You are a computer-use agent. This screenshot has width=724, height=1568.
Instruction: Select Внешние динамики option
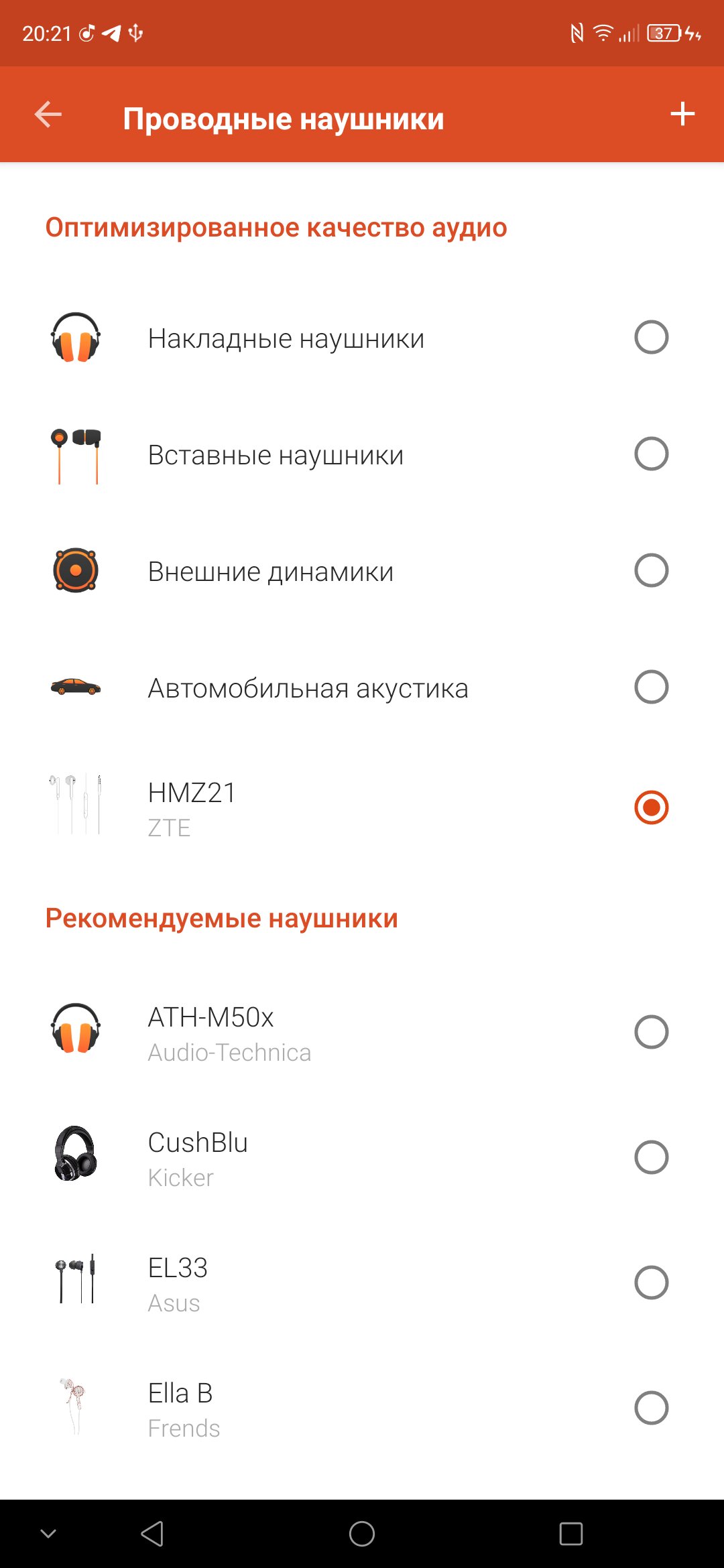(362, 570)
